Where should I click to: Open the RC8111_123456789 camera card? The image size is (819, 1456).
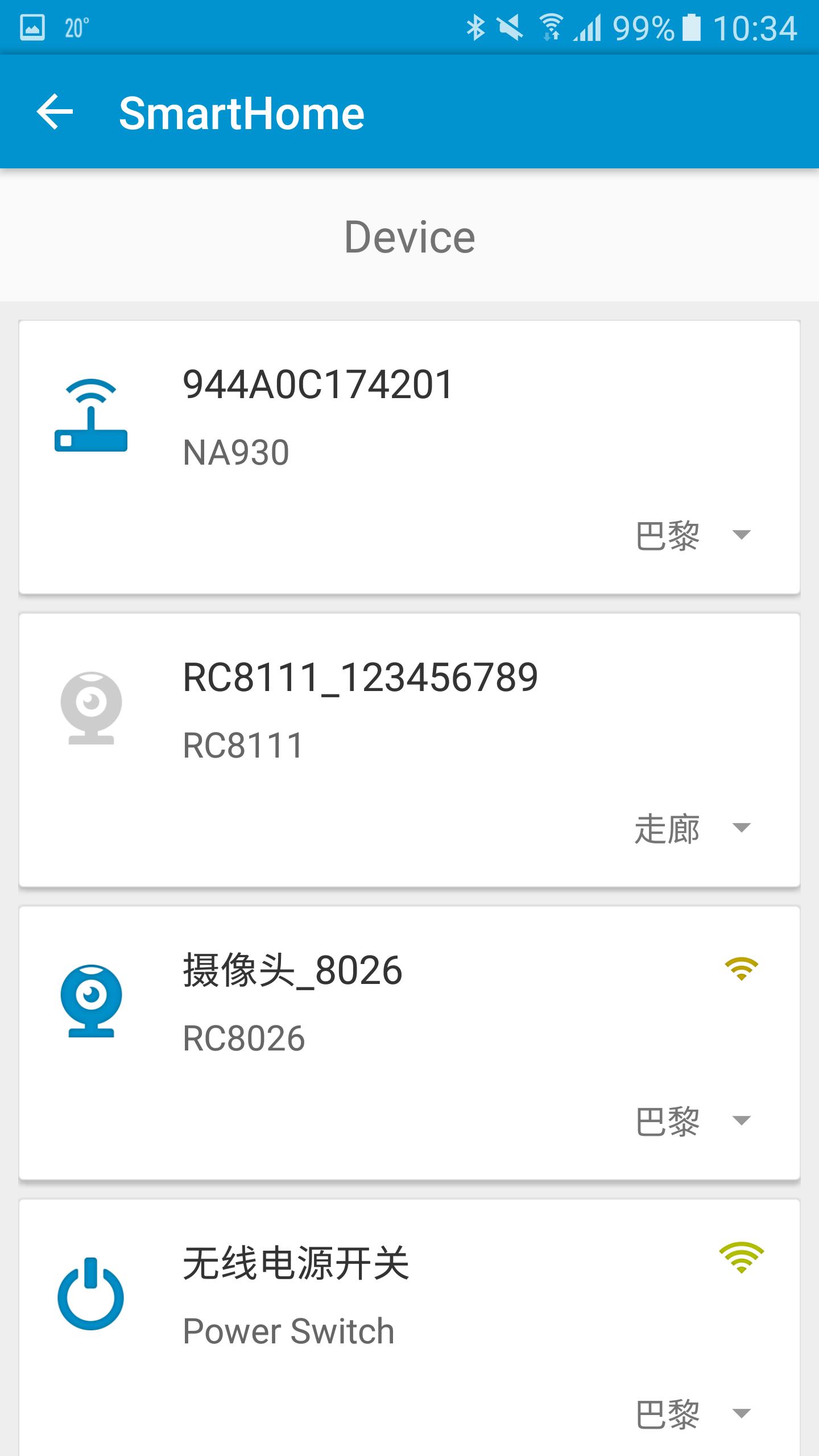(x=409, y=750)
